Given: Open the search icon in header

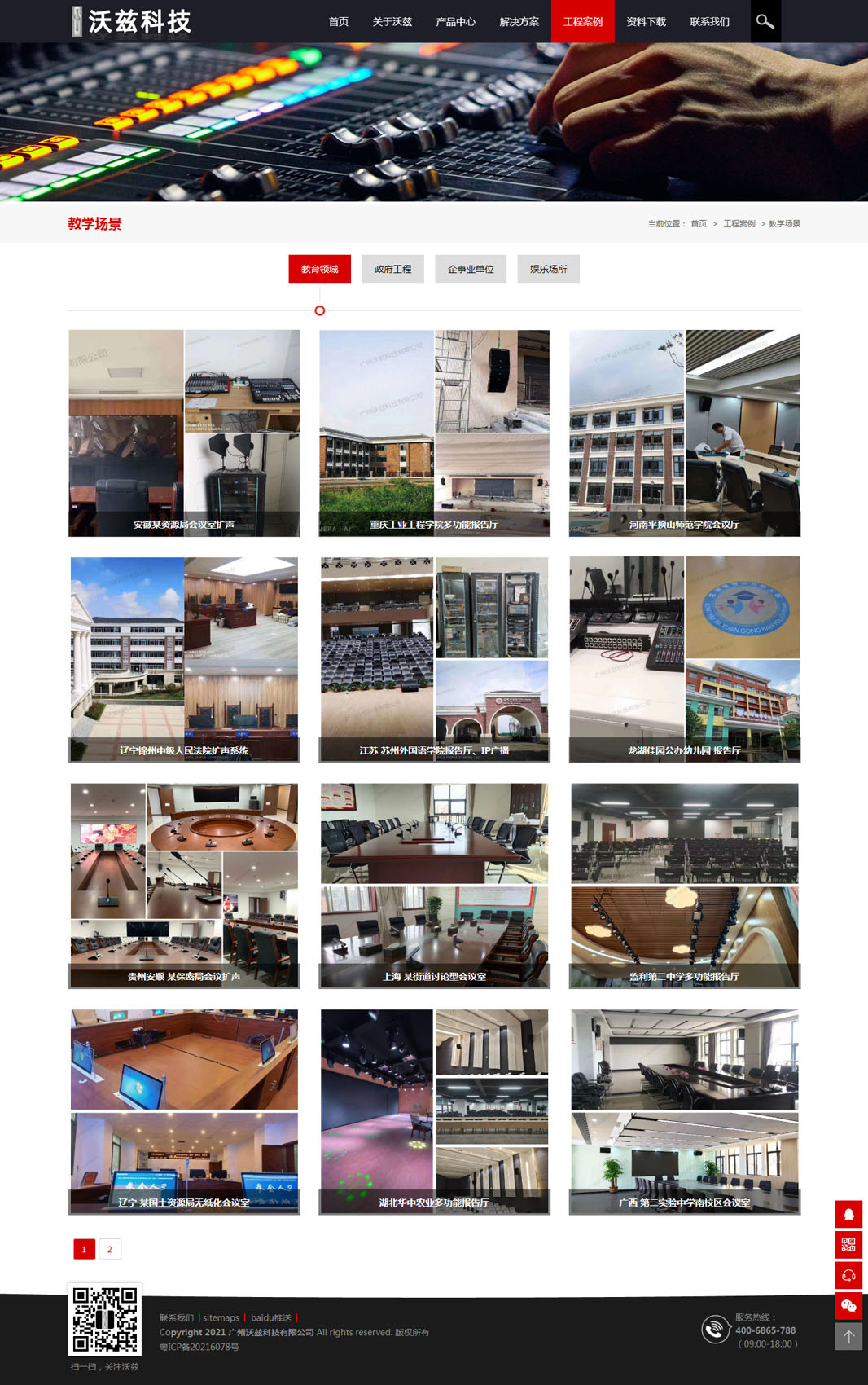Looking at the screenshot, I should pyautogui.click(x=765, y=21).
